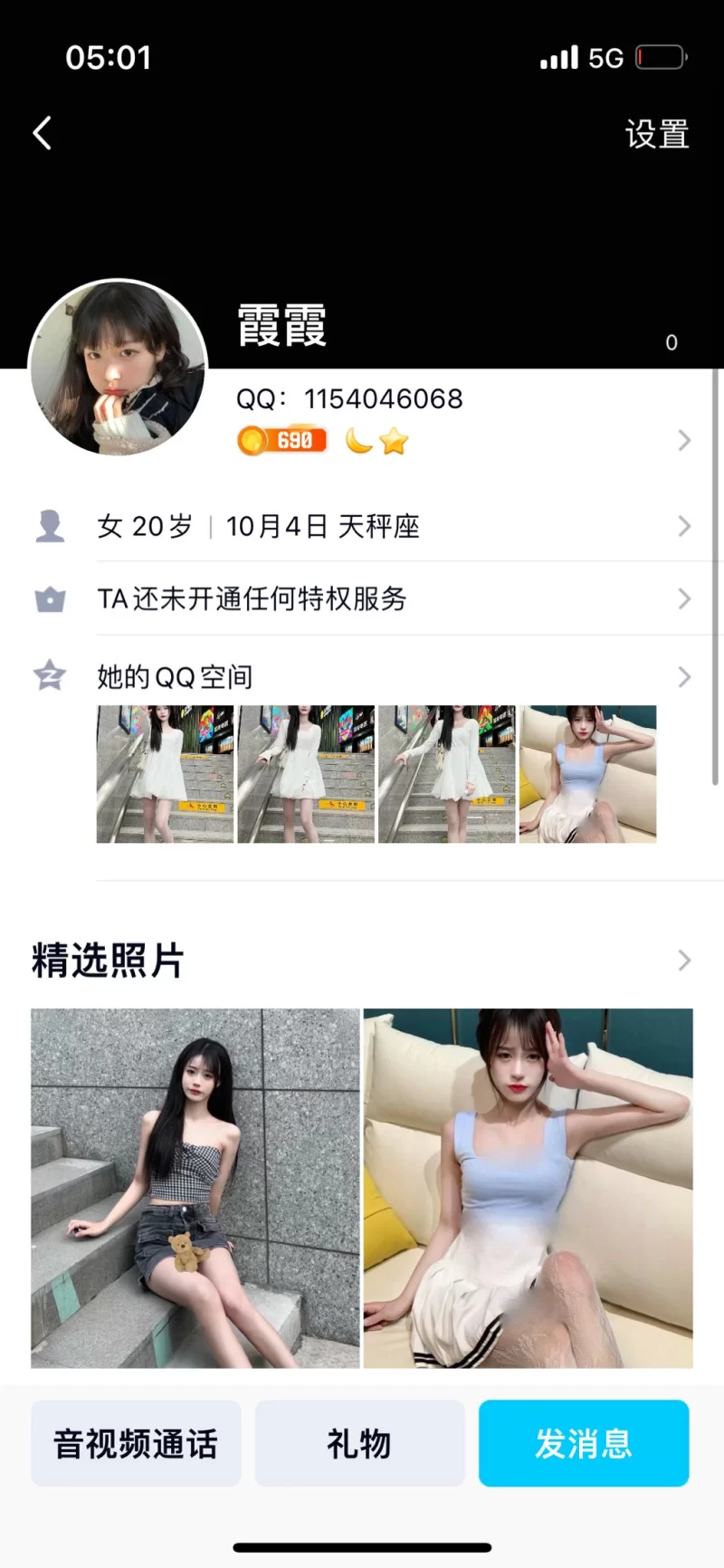Tap 发消息 to send a message
Viewport: 724px width, 1568px height.
[x=584, y=1443]
